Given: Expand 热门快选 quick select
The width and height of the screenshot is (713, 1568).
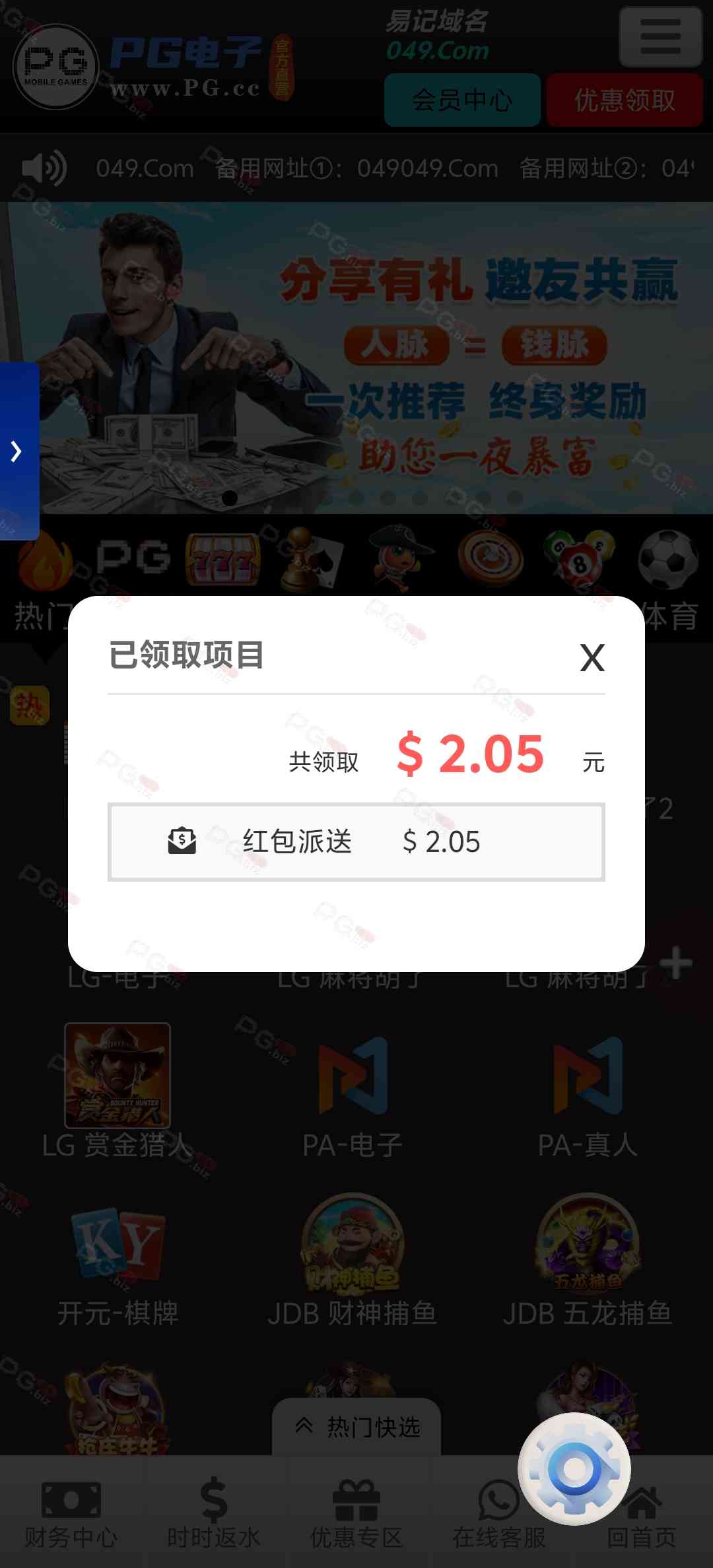Looking at the screenshot, I should tap(357, 1427).
